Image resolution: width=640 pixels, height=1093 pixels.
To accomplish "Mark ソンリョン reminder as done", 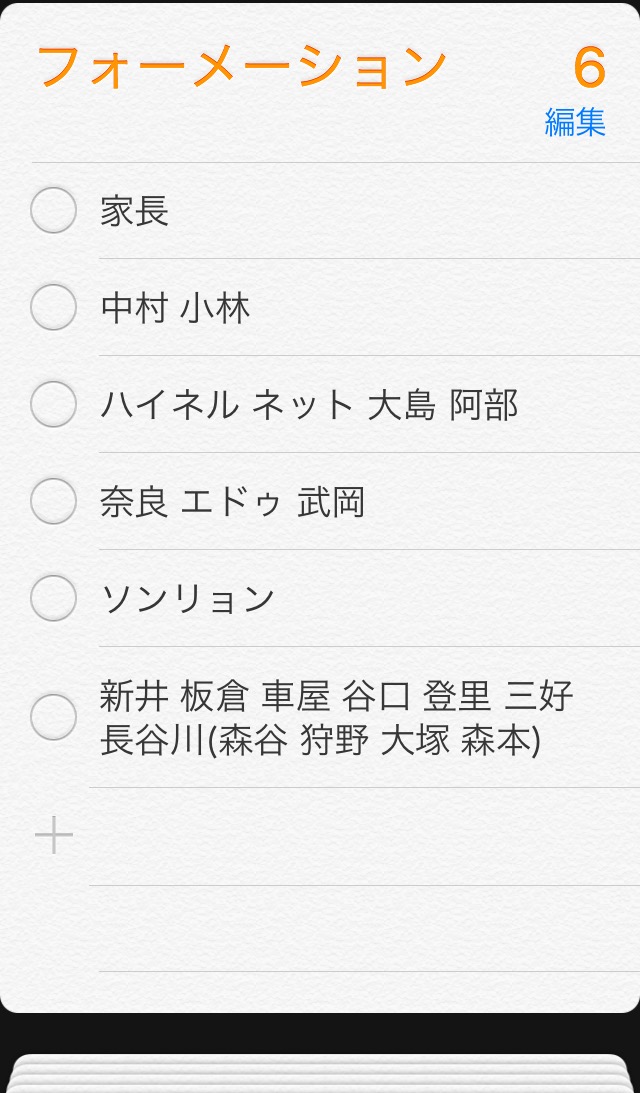I will tap(54, 597).
